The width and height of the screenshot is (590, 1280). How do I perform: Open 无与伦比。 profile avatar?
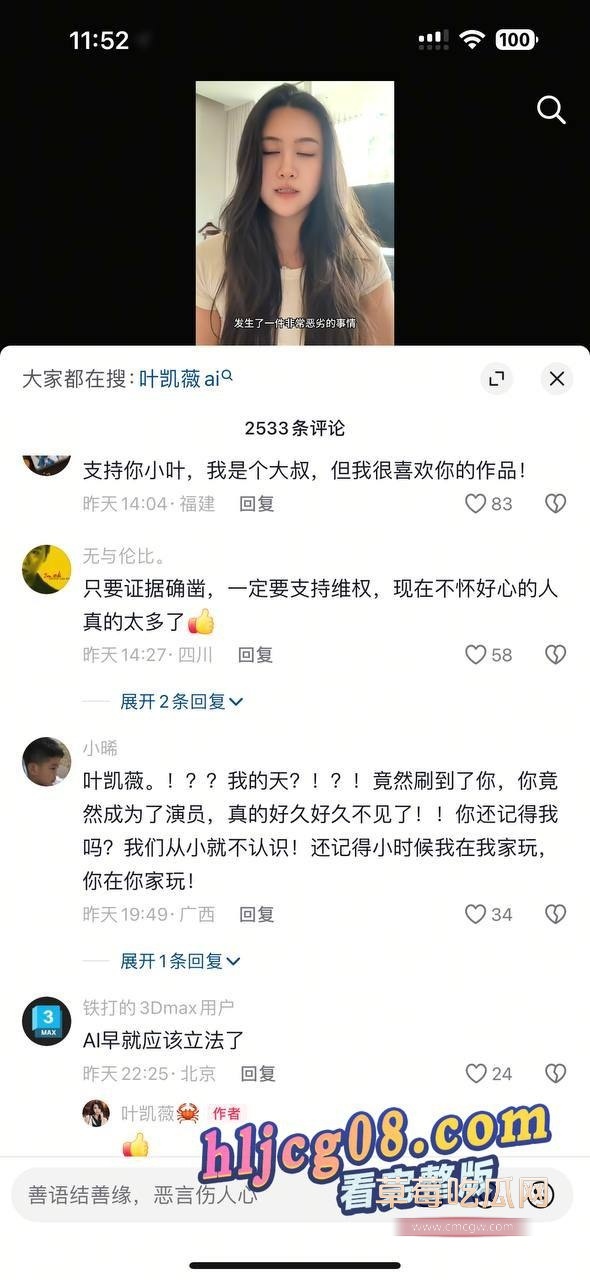(47, 569)
